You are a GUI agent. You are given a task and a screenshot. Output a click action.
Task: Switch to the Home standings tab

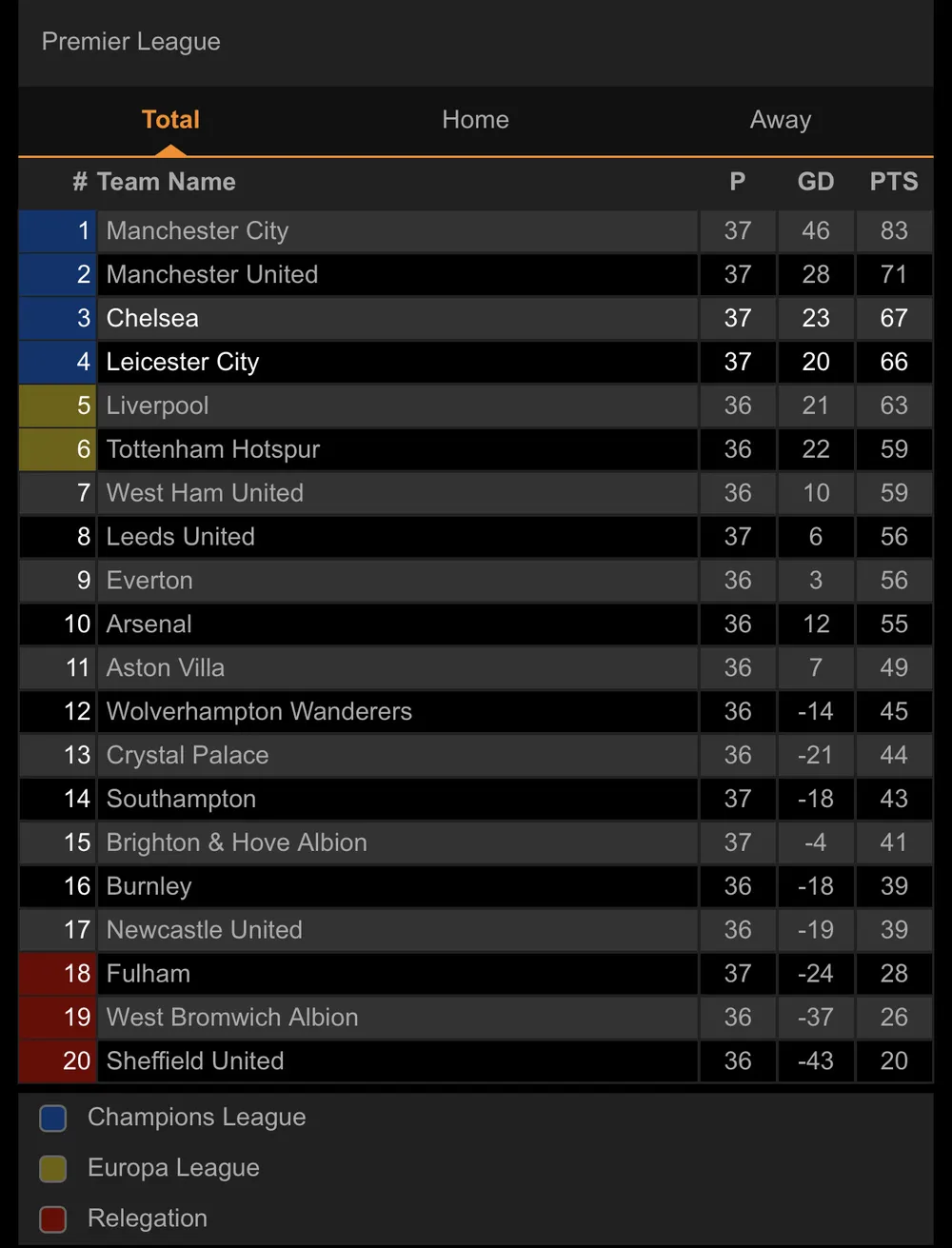[x=475, y=120]
